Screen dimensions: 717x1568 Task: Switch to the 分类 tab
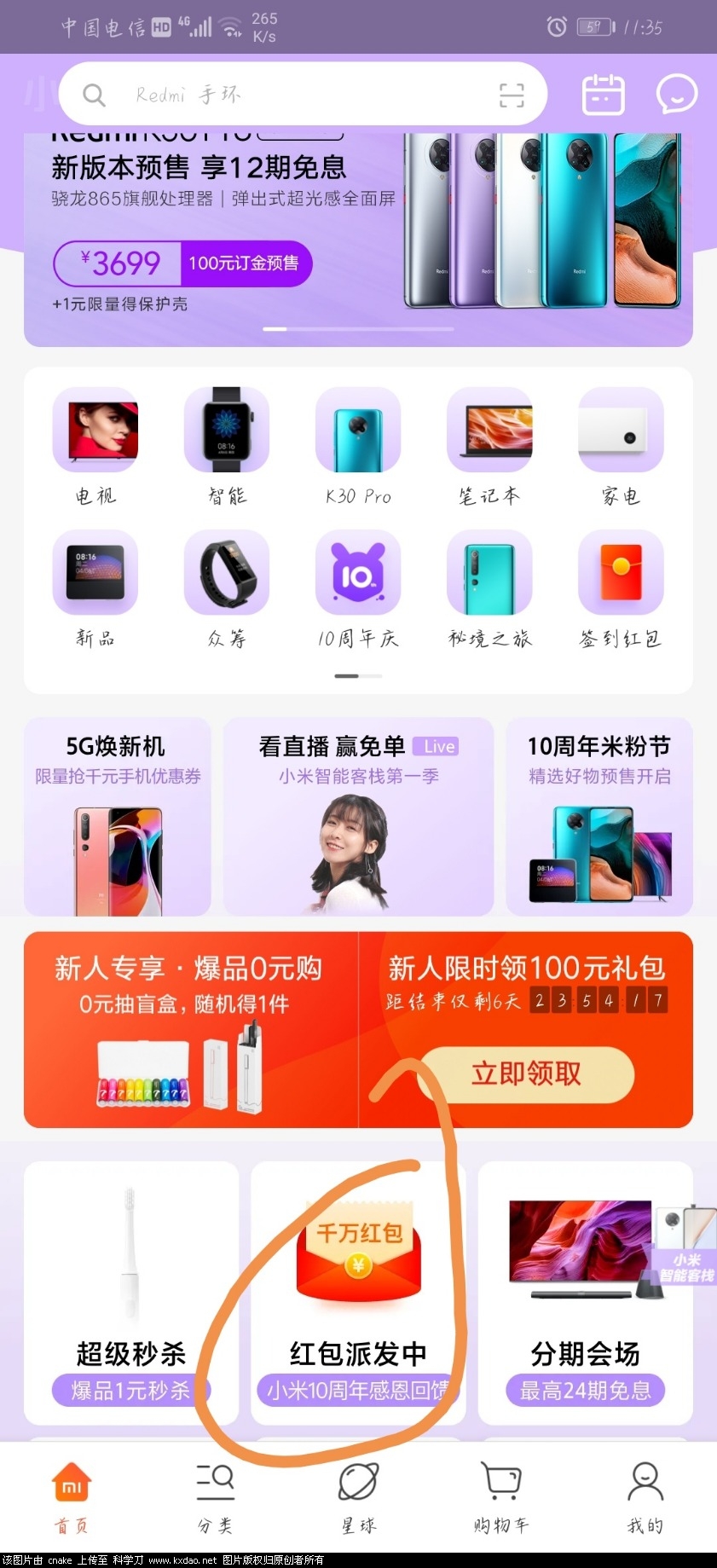coord(215,1498)
